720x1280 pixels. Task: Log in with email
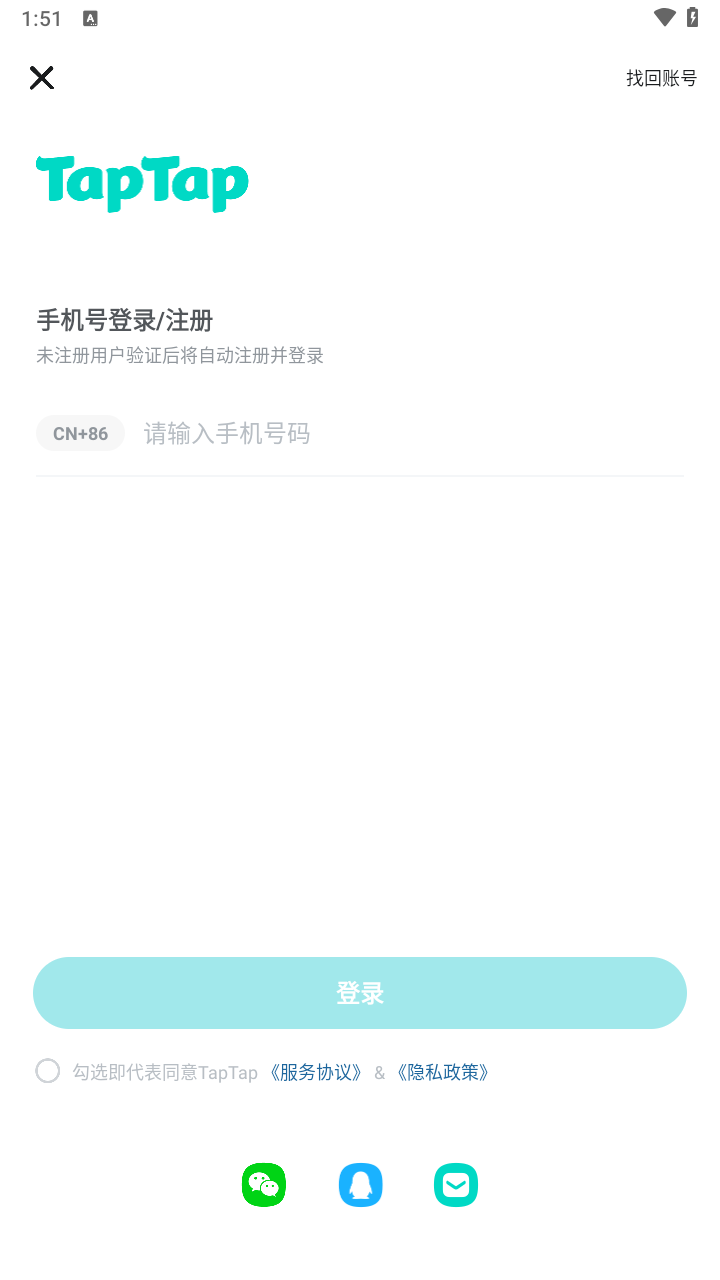[x=456, y=1185]
